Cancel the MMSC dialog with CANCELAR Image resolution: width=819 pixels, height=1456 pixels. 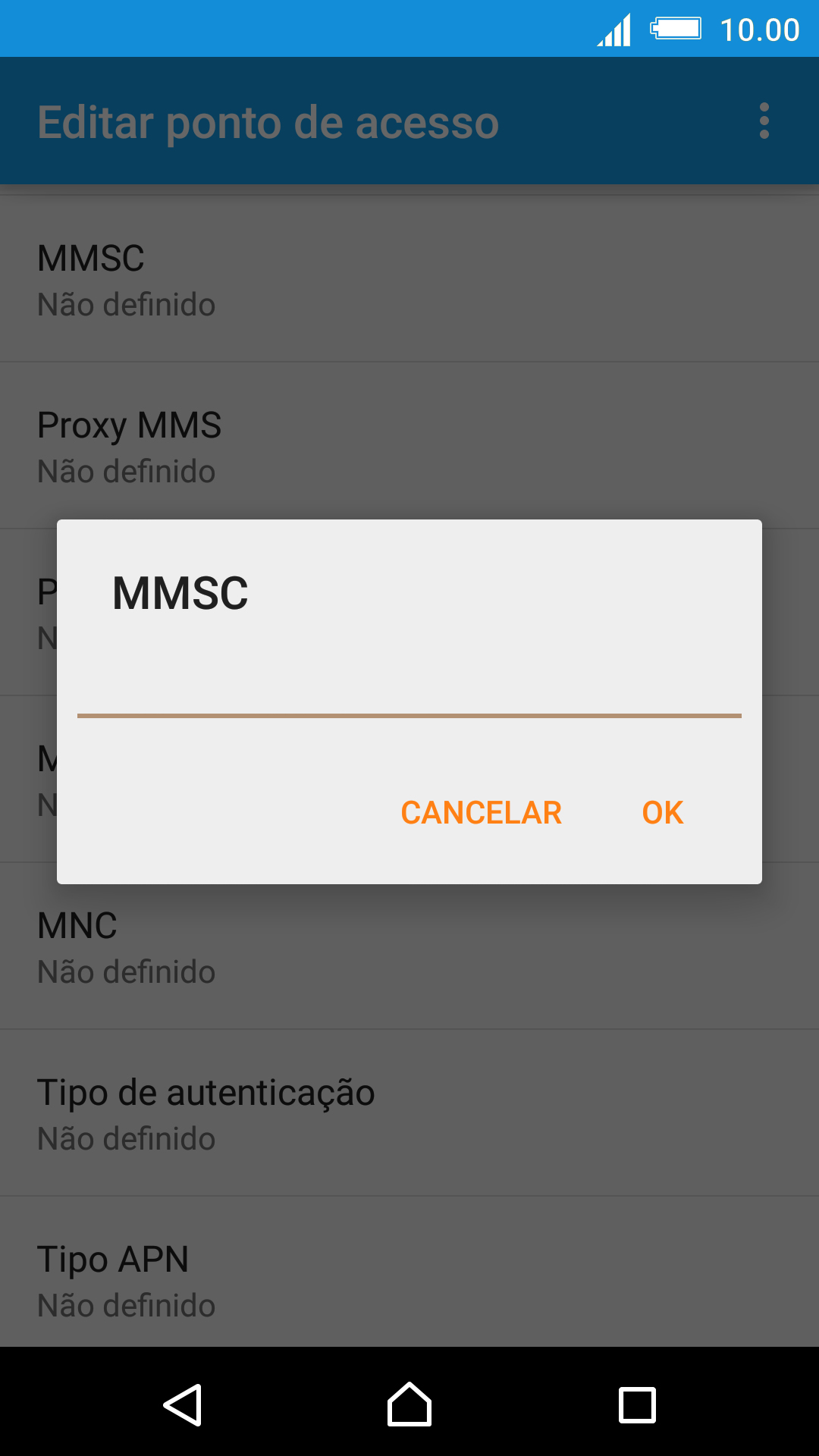pos(482,813)
